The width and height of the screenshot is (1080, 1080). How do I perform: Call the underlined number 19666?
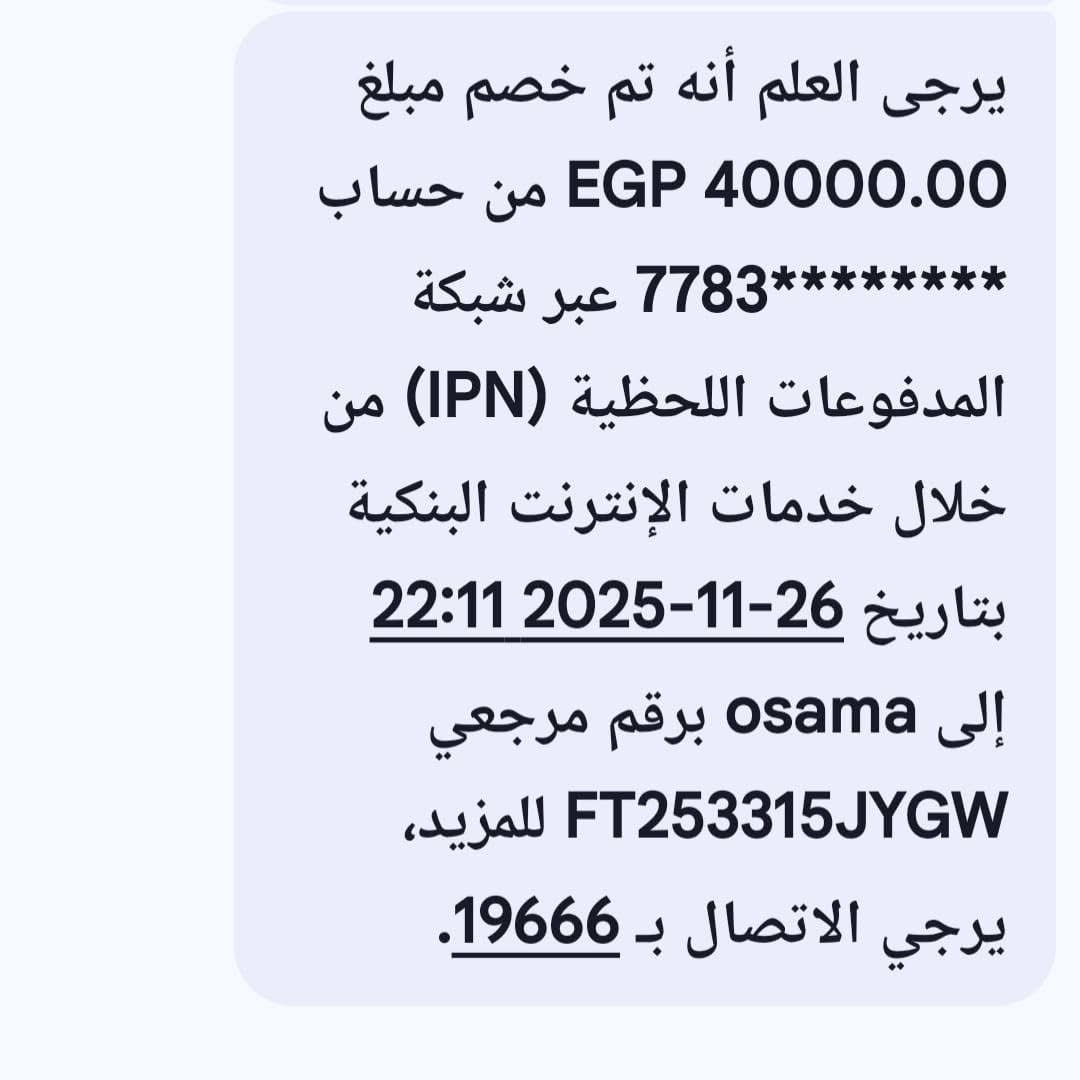pos(537,930)
